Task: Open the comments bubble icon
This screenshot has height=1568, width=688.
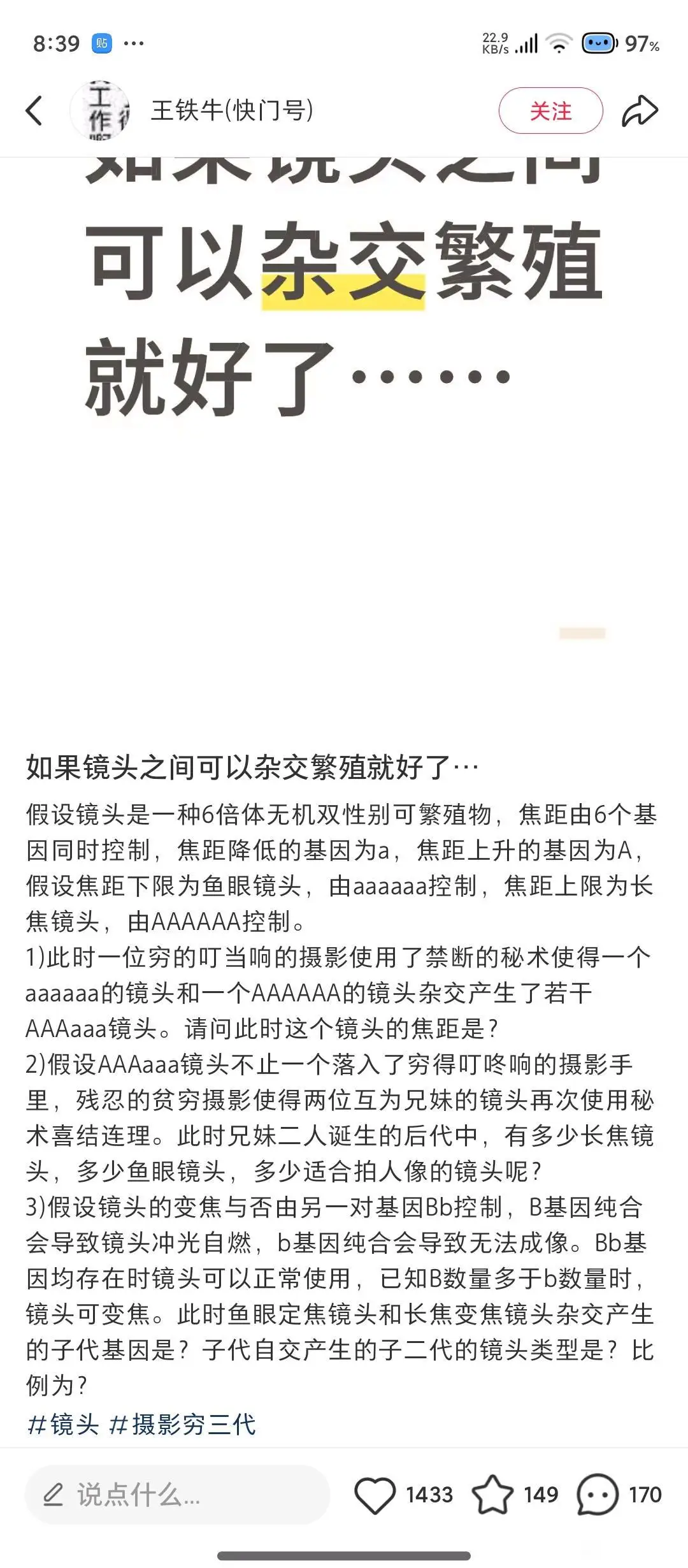Action: 597,1495
